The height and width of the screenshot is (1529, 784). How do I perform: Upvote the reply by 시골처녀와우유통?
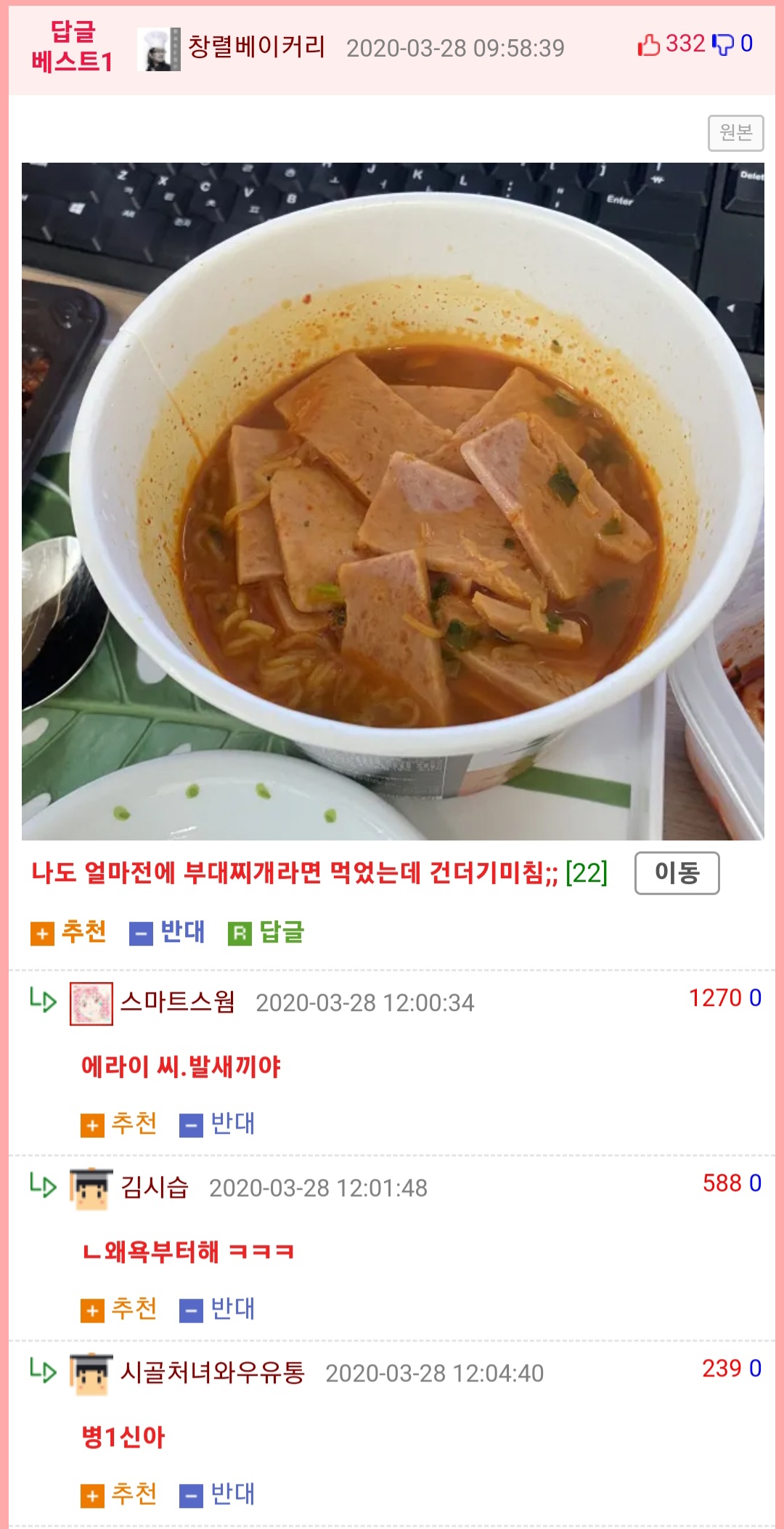(119, 1494)
